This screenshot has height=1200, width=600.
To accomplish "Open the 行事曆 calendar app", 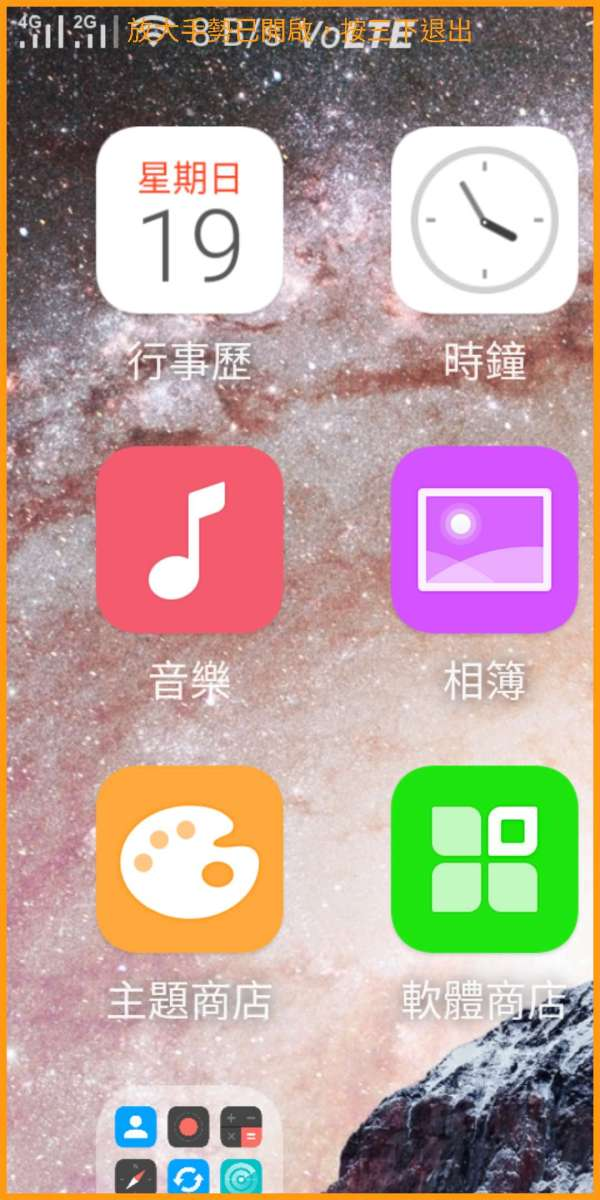I will [189, 220].
